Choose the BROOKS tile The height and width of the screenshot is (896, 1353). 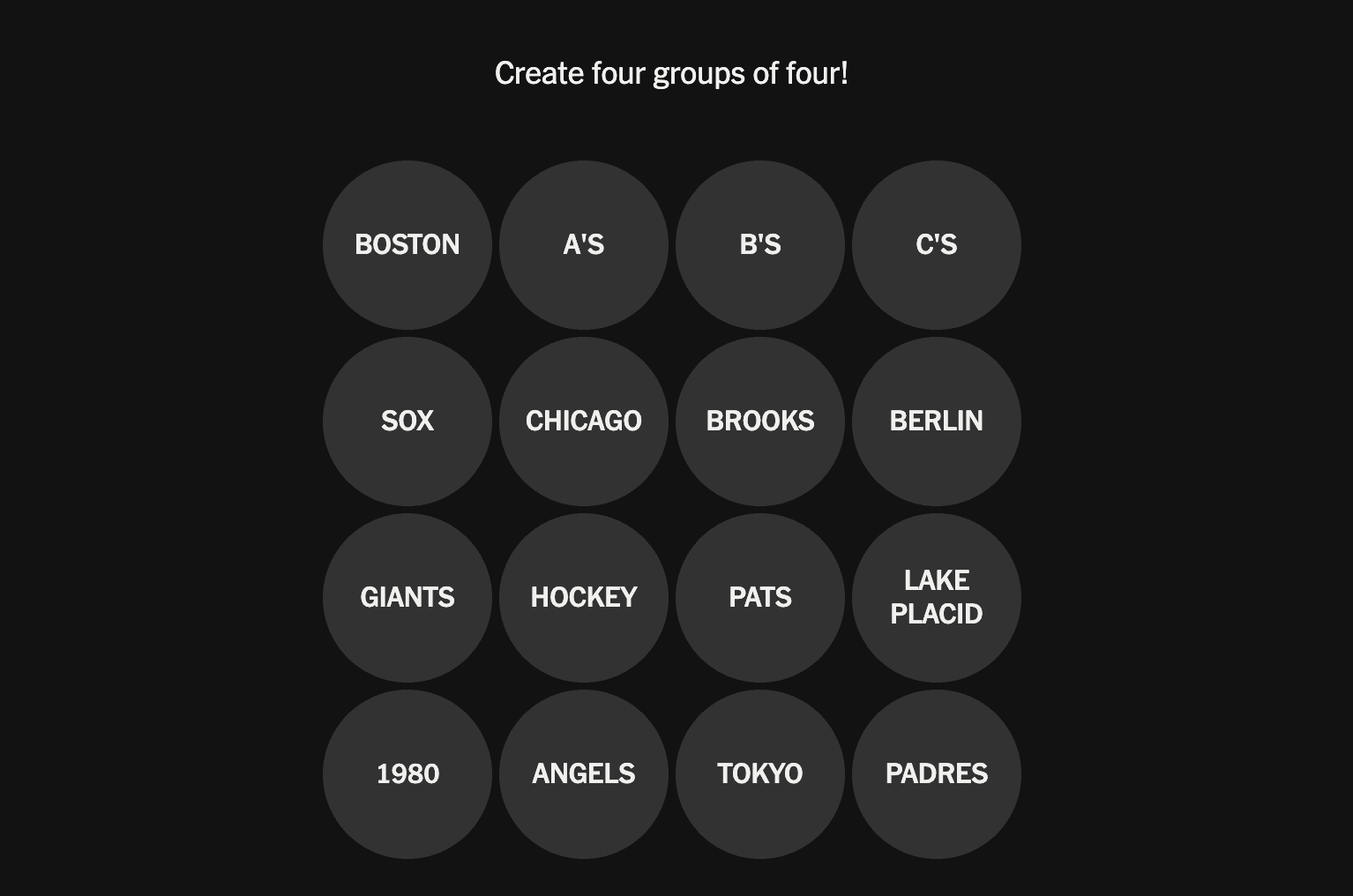click(760, 422)
